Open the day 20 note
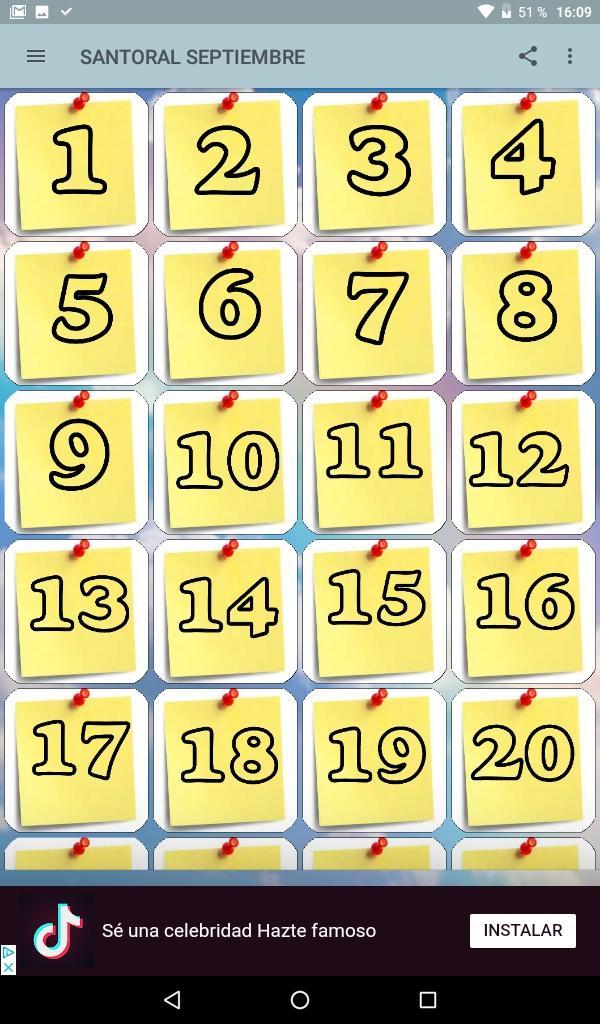Image resolution: width=600 pixels, height=1024 pixels. (x=523, y=760)
